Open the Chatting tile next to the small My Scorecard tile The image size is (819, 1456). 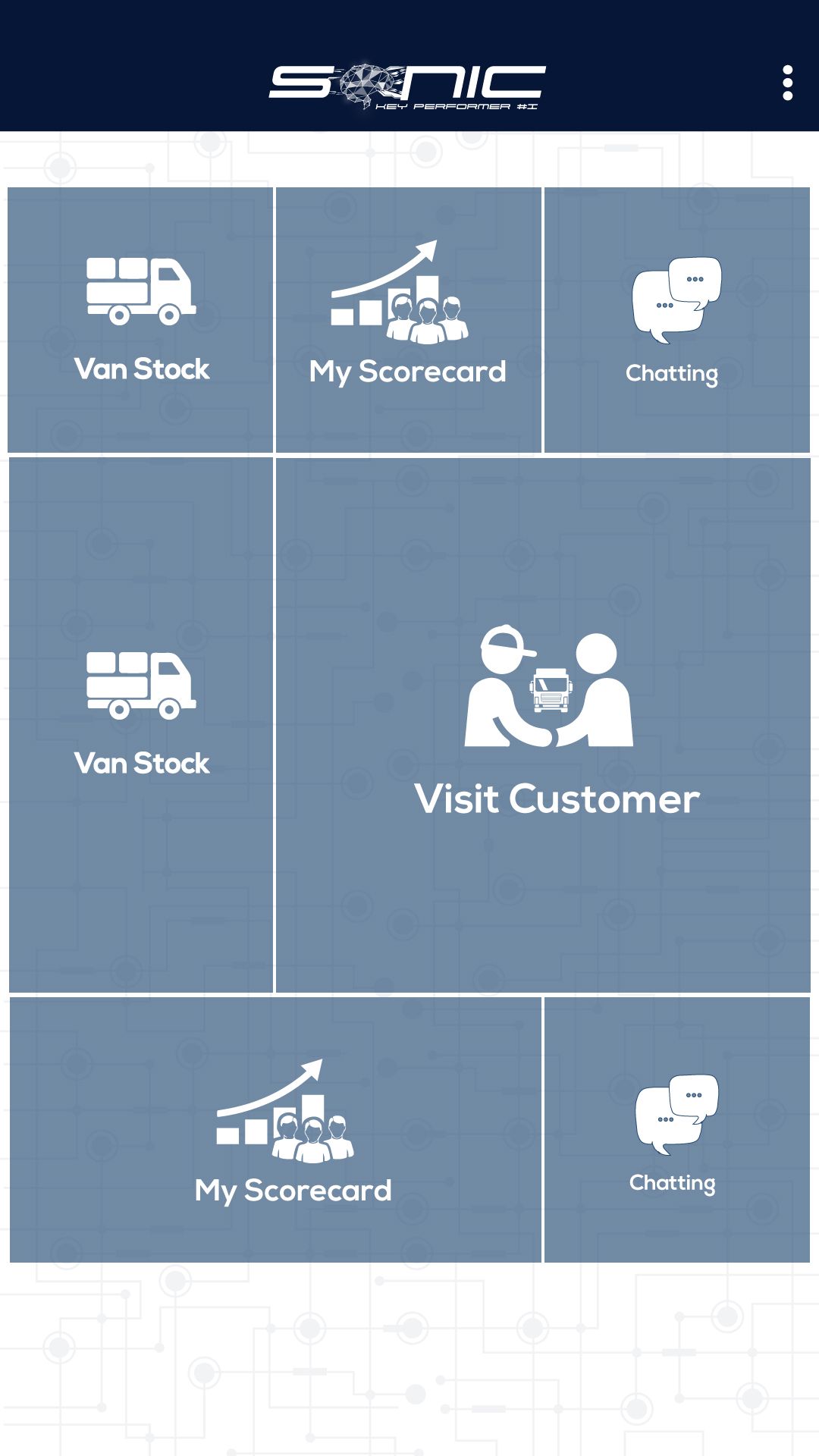point(677,320)
